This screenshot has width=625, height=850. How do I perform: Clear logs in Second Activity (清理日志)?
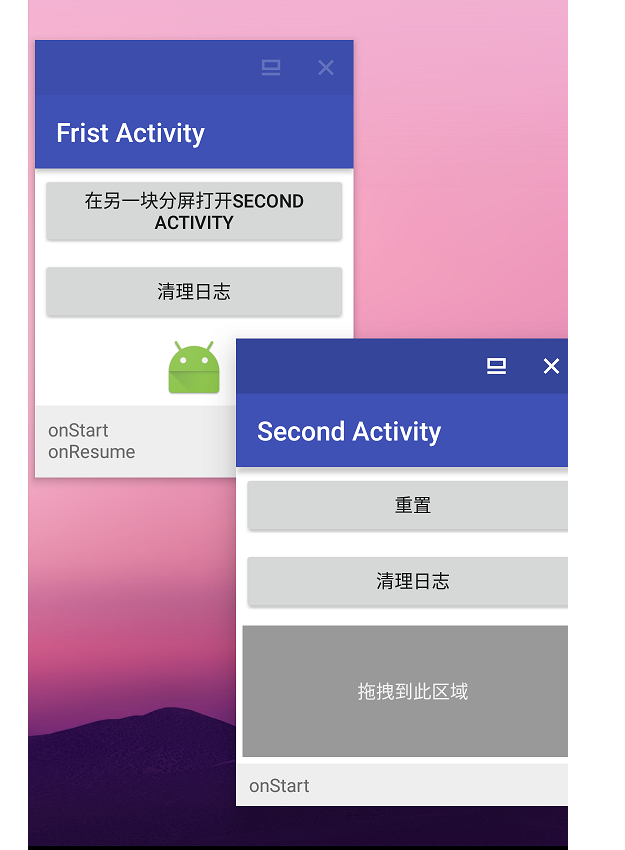click(x=410, y=581)
